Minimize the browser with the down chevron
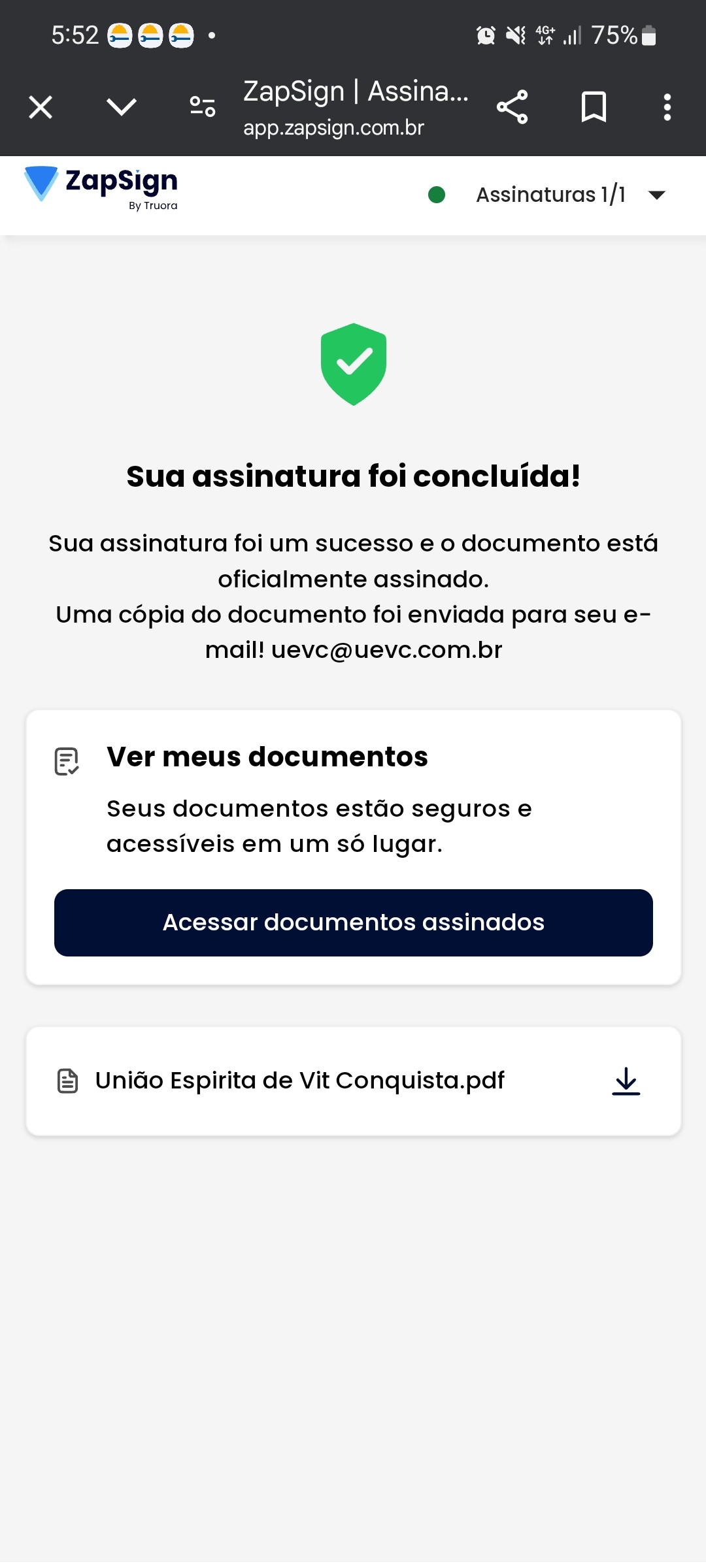 point(122,107)
